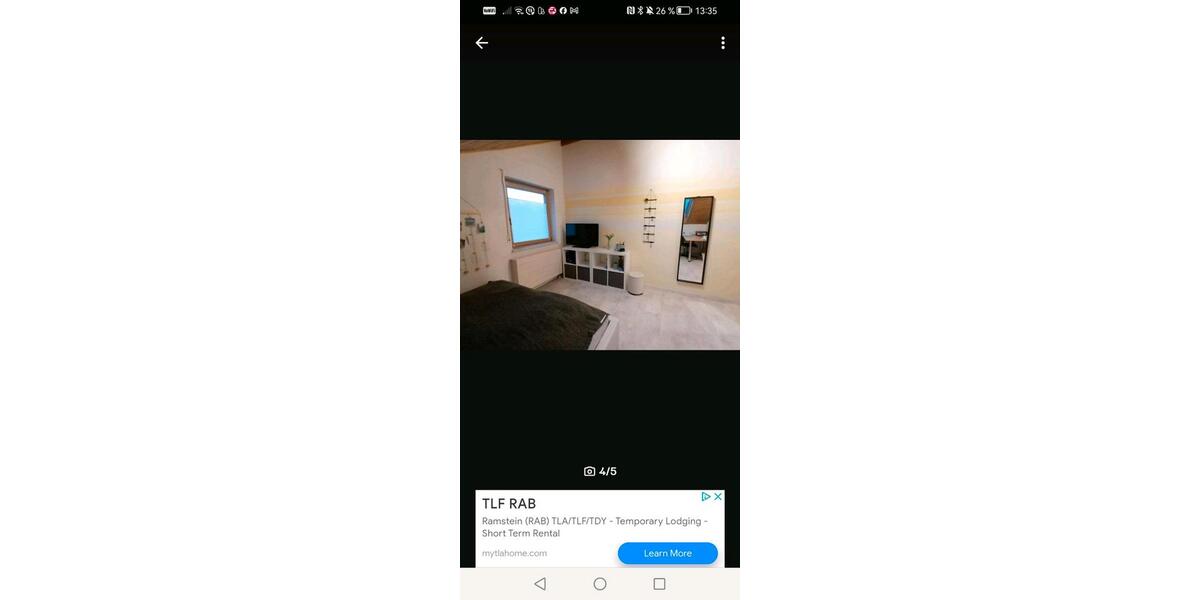Go back using the top arrow

481,43
